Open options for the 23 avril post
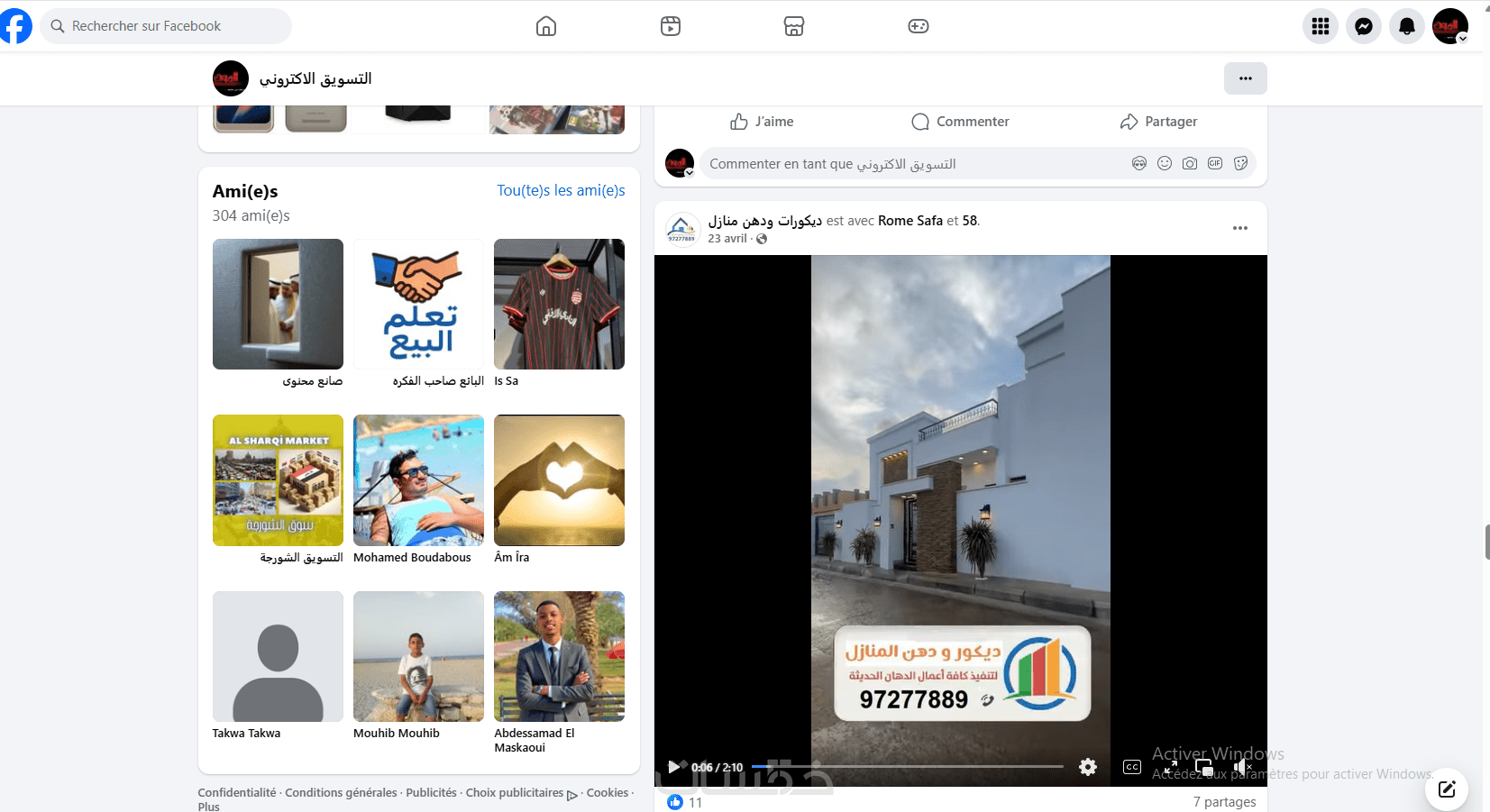 pyautogui.click(x=1240, y=228)
